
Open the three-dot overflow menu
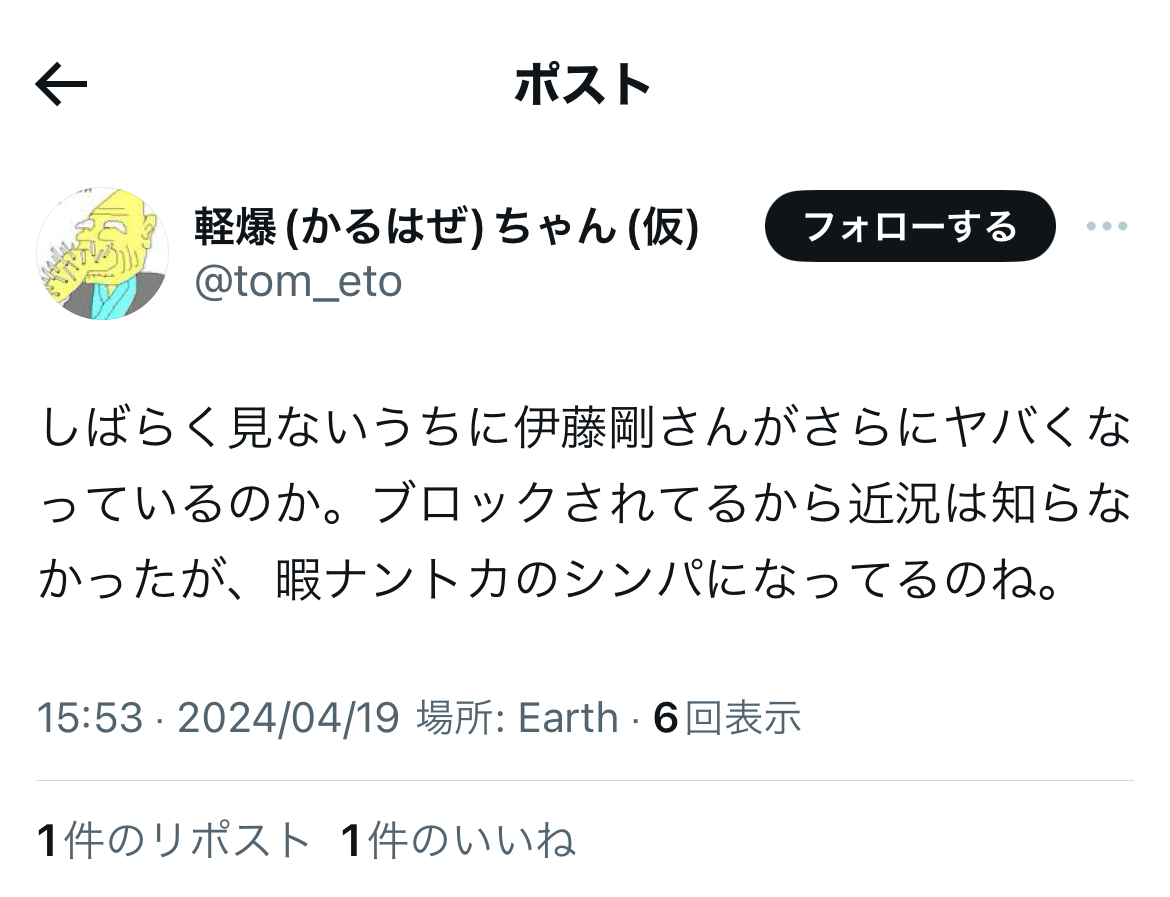coord(1107,226)
